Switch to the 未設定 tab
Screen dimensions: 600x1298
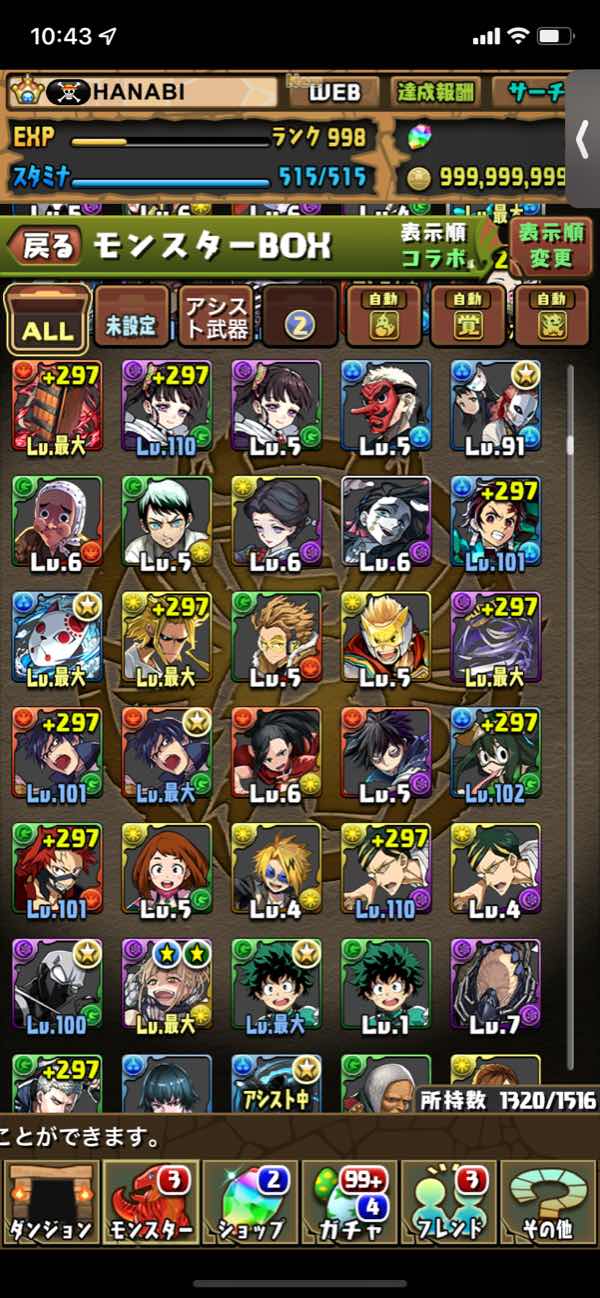tap(132, 318)
